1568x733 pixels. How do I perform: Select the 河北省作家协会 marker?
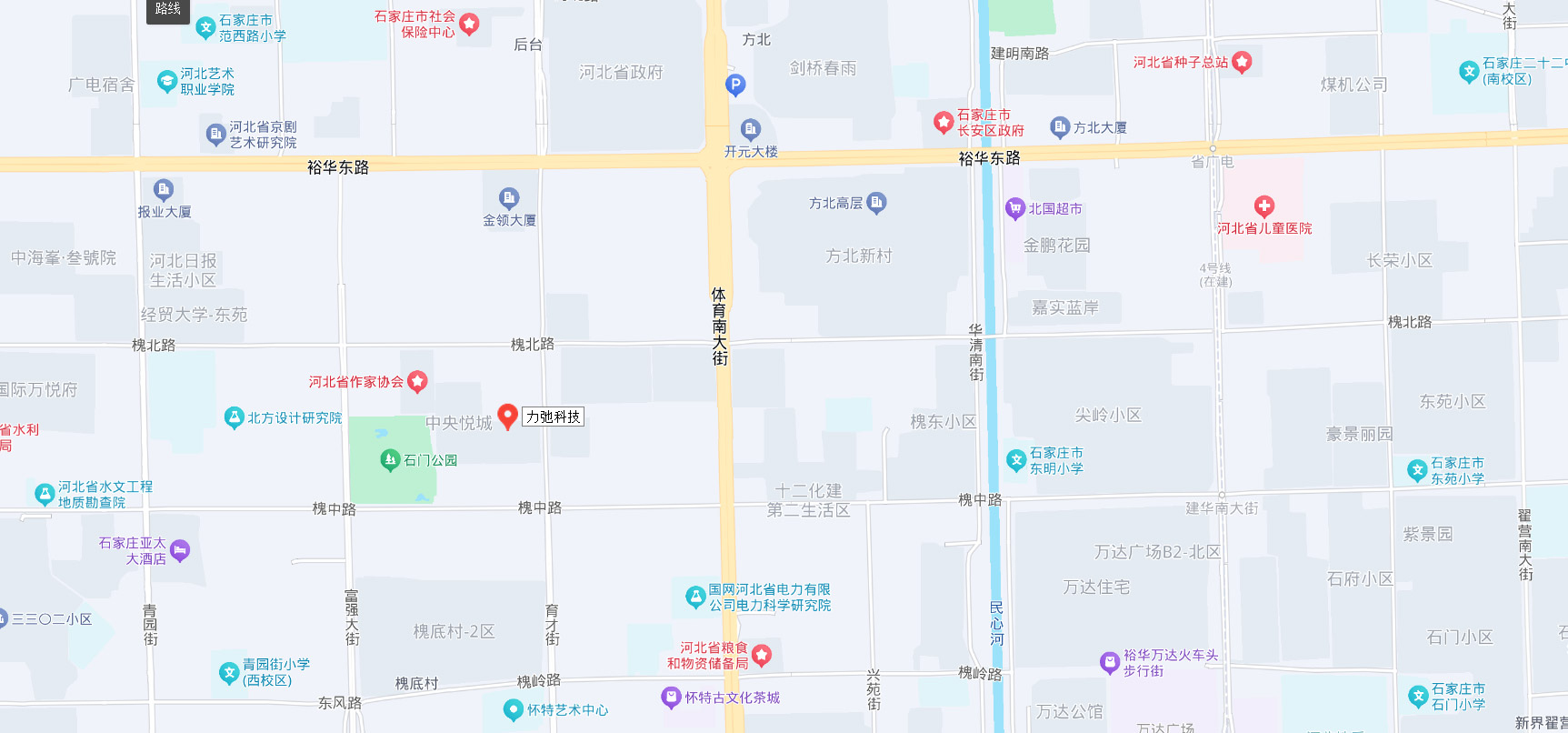(x=417, y=381)
